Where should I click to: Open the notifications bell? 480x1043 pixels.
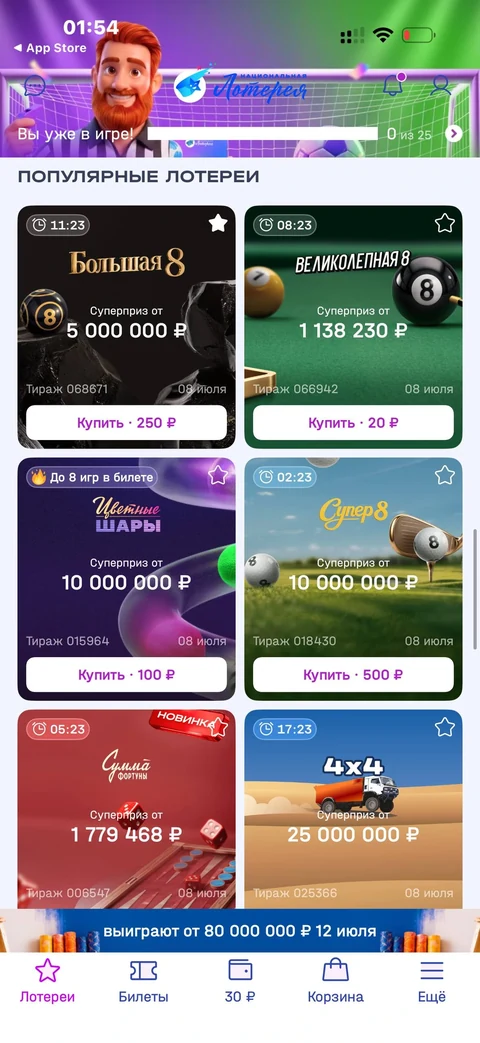[x=394, y=85]
